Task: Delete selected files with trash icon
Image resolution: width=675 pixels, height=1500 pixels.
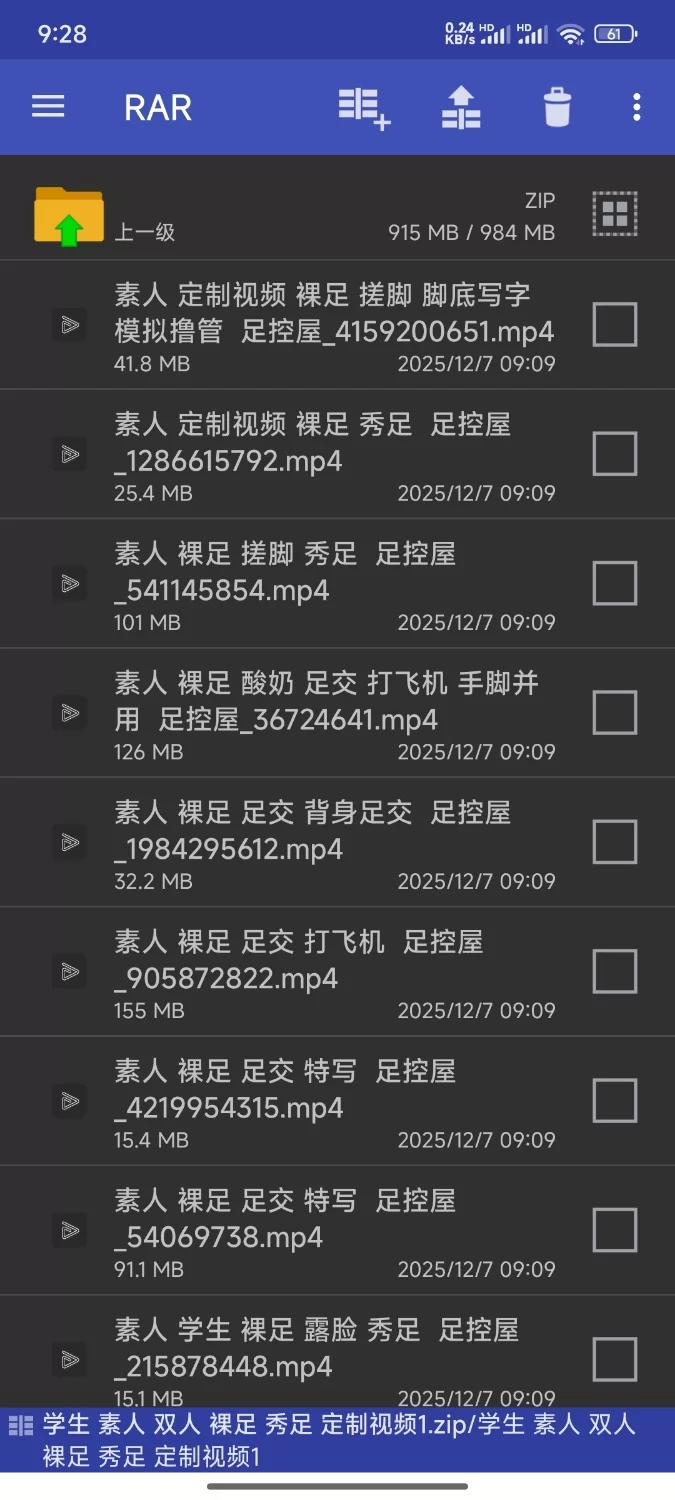Action: pos(557,108)
